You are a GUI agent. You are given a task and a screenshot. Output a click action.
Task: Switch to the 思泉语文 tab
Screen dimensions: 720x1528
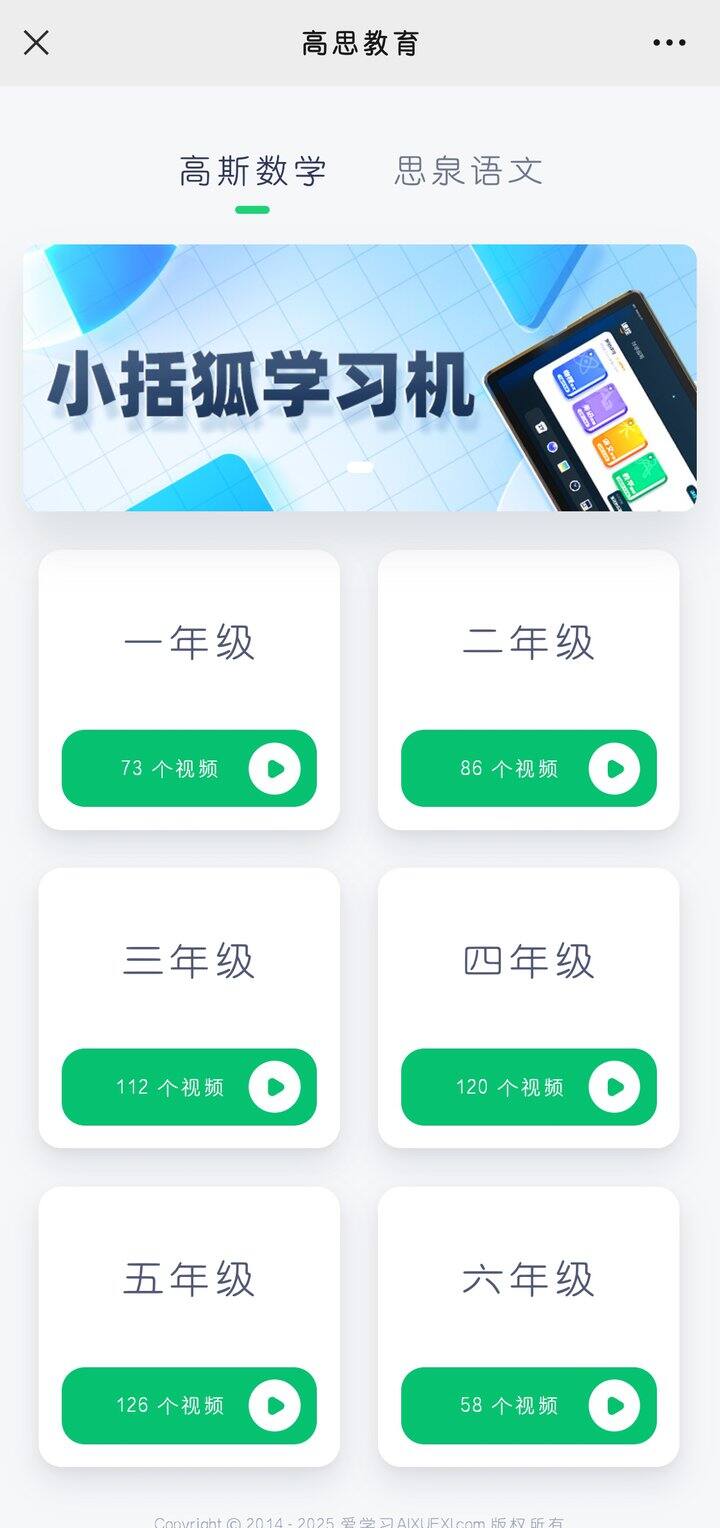click(468, 171)
